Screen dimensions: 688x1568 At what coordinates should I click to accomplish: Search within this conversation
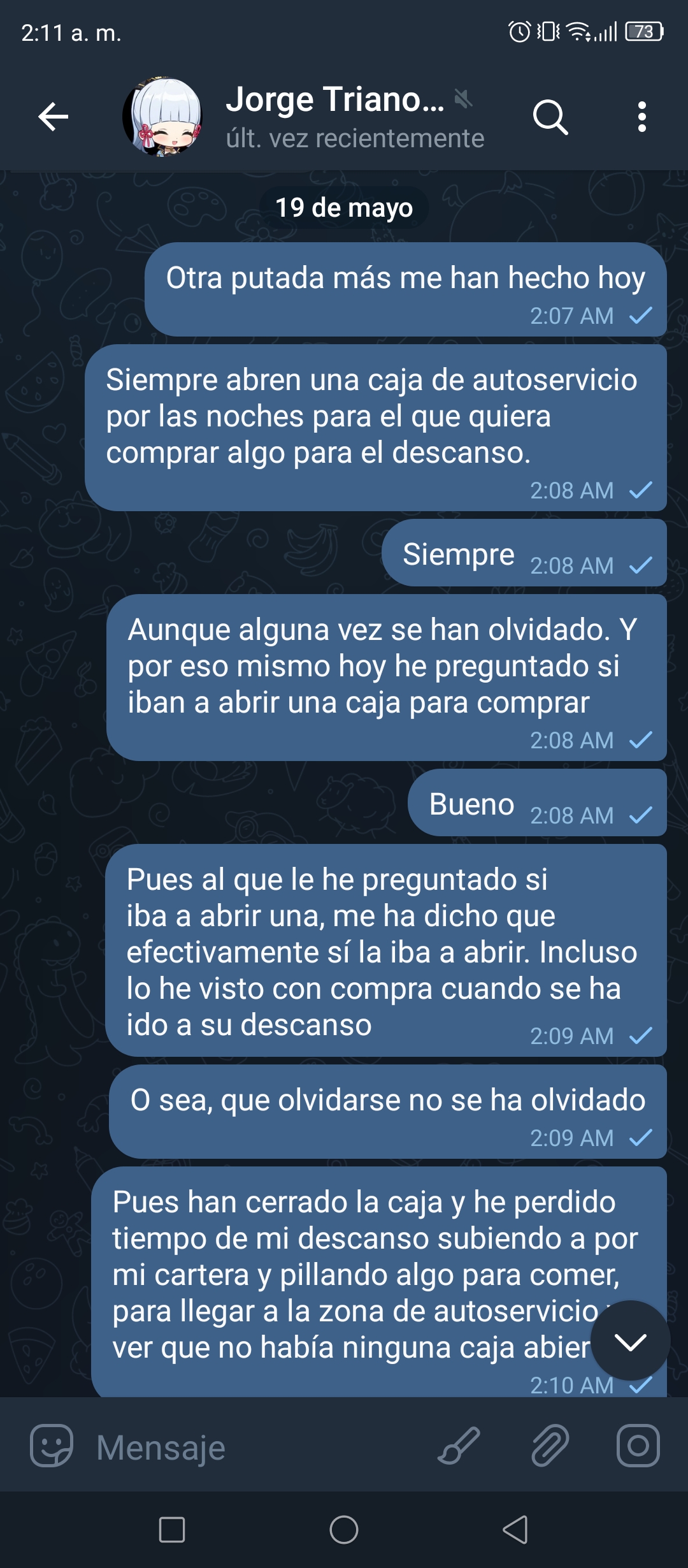(550, 117)
